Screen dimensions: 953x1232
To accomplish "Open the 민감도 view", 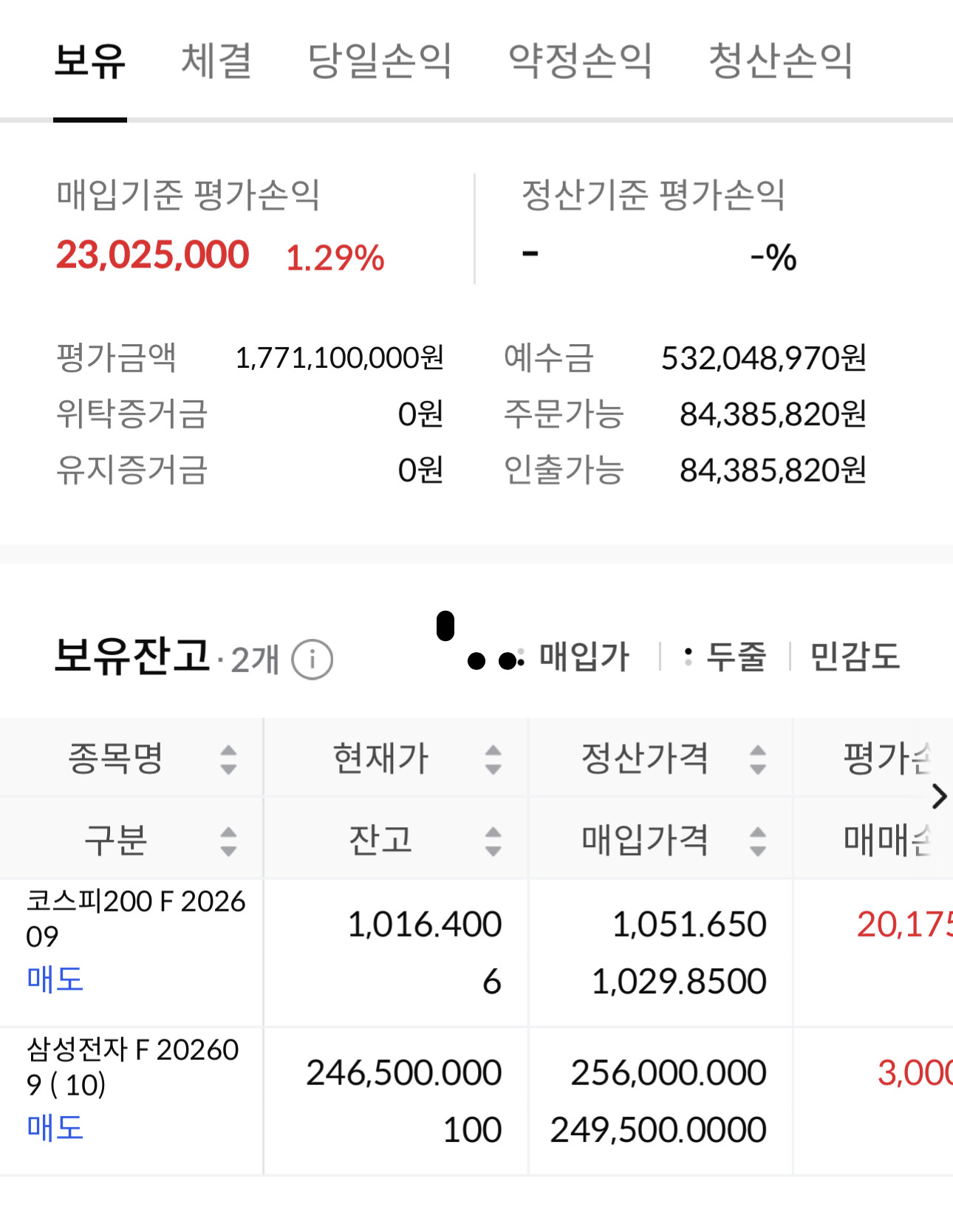I will (855, 657).
